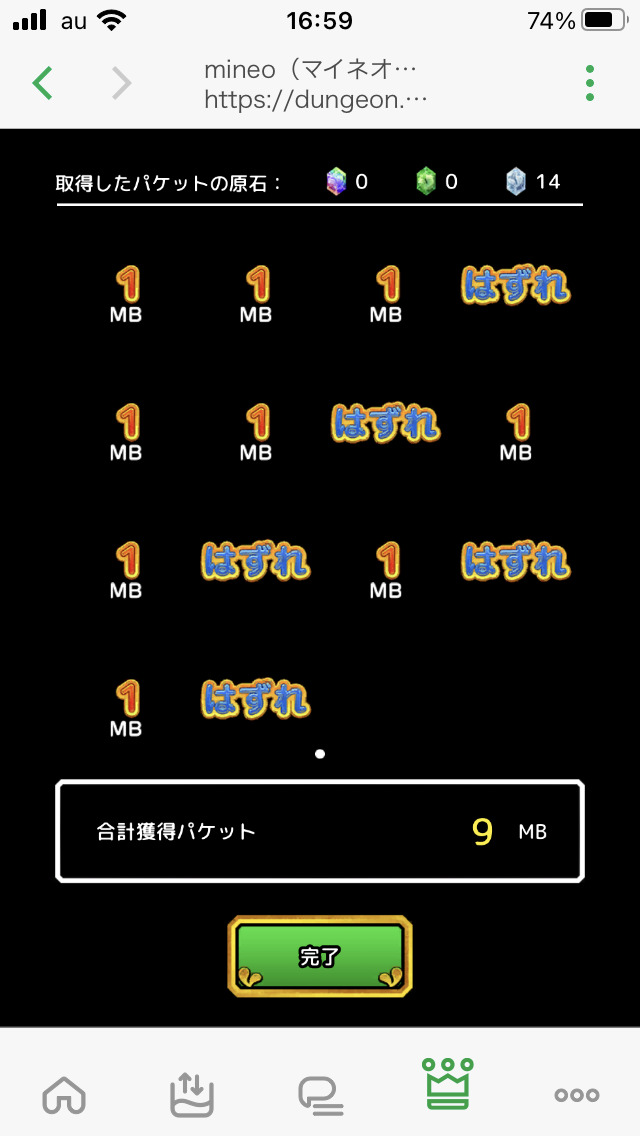Select the crown tab

(449, 1084)
